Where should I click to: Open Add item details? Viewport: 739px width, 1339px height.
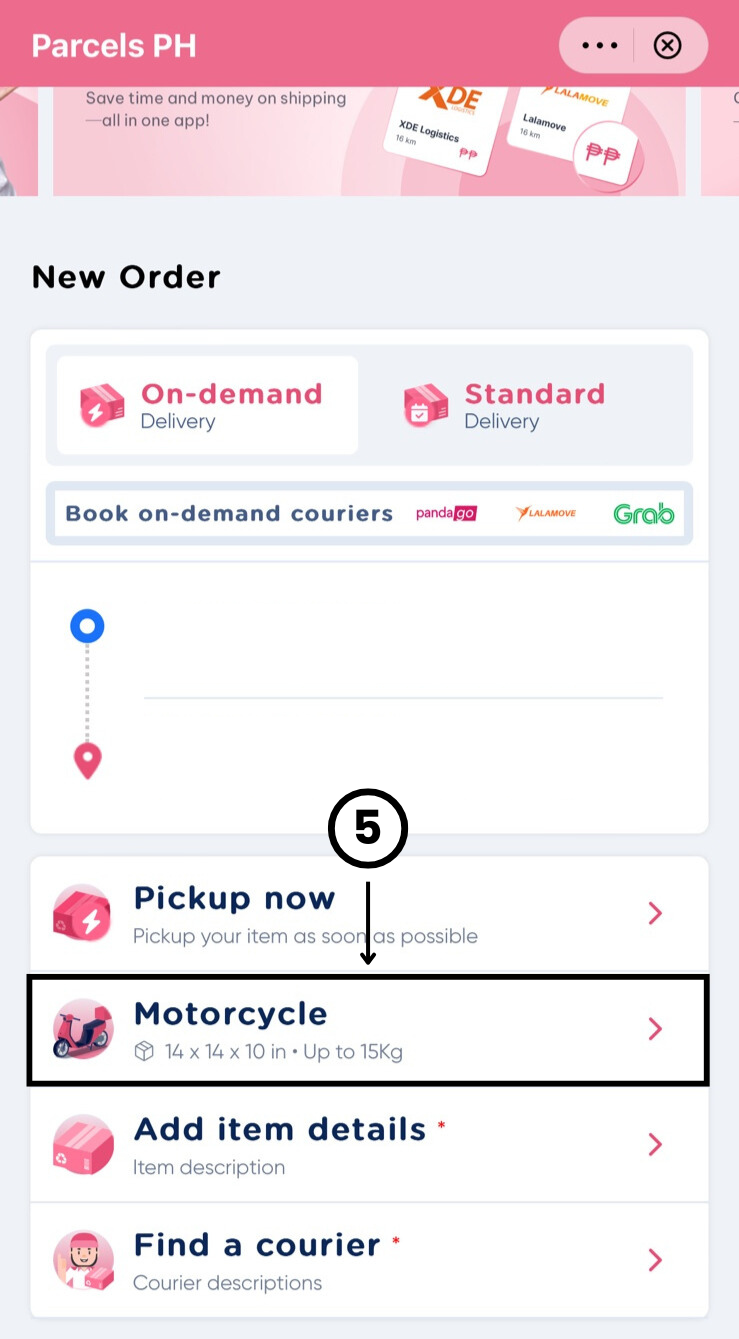click(369, 1145)
